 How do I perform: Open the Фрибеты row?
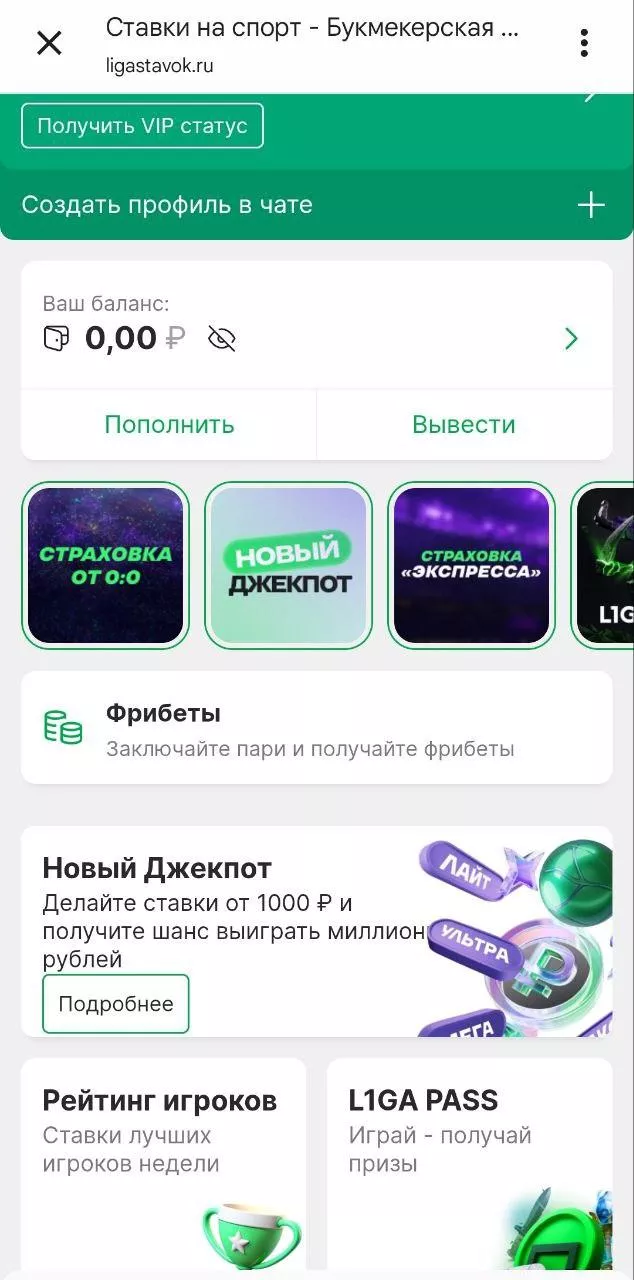click(x=316, y=728)
